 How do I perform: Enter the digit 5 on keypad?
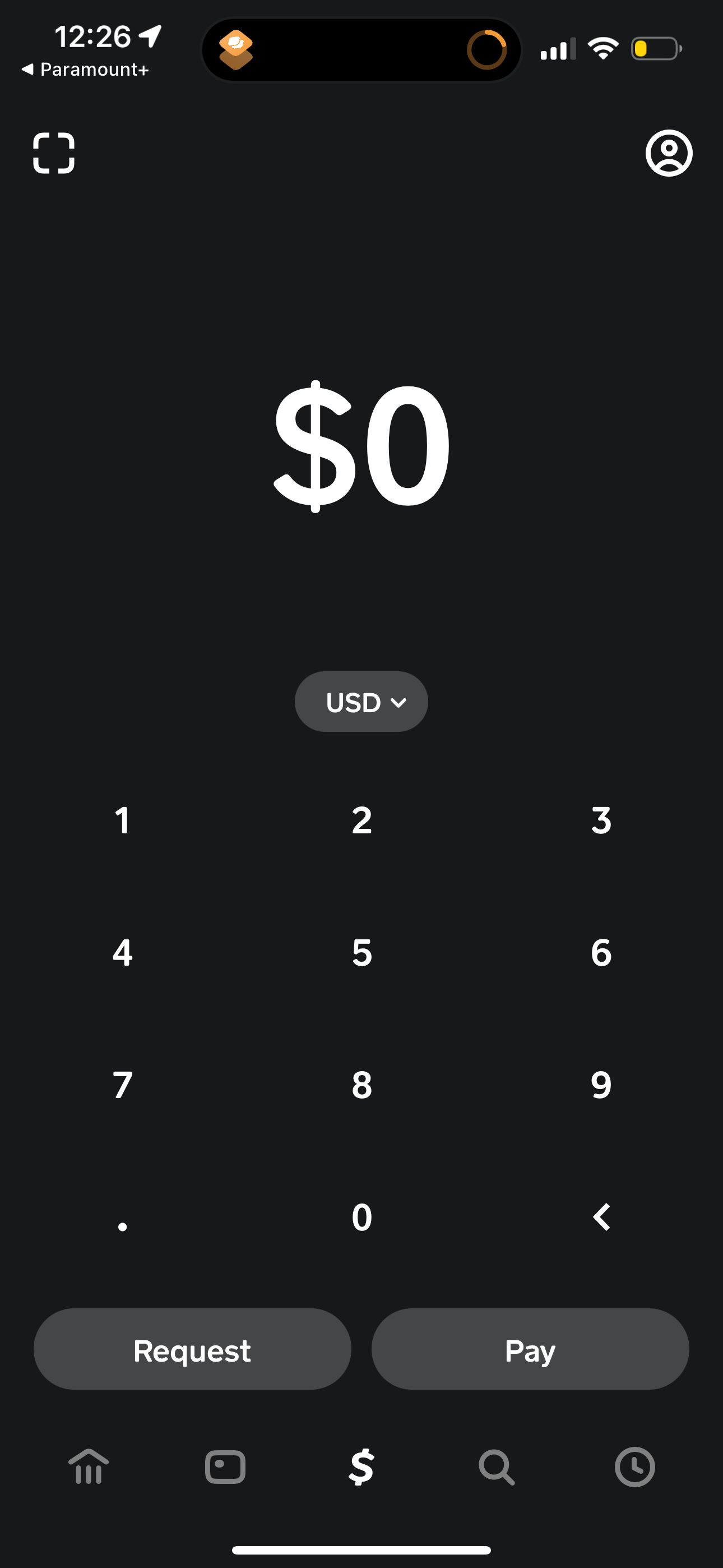click(361, 953)
